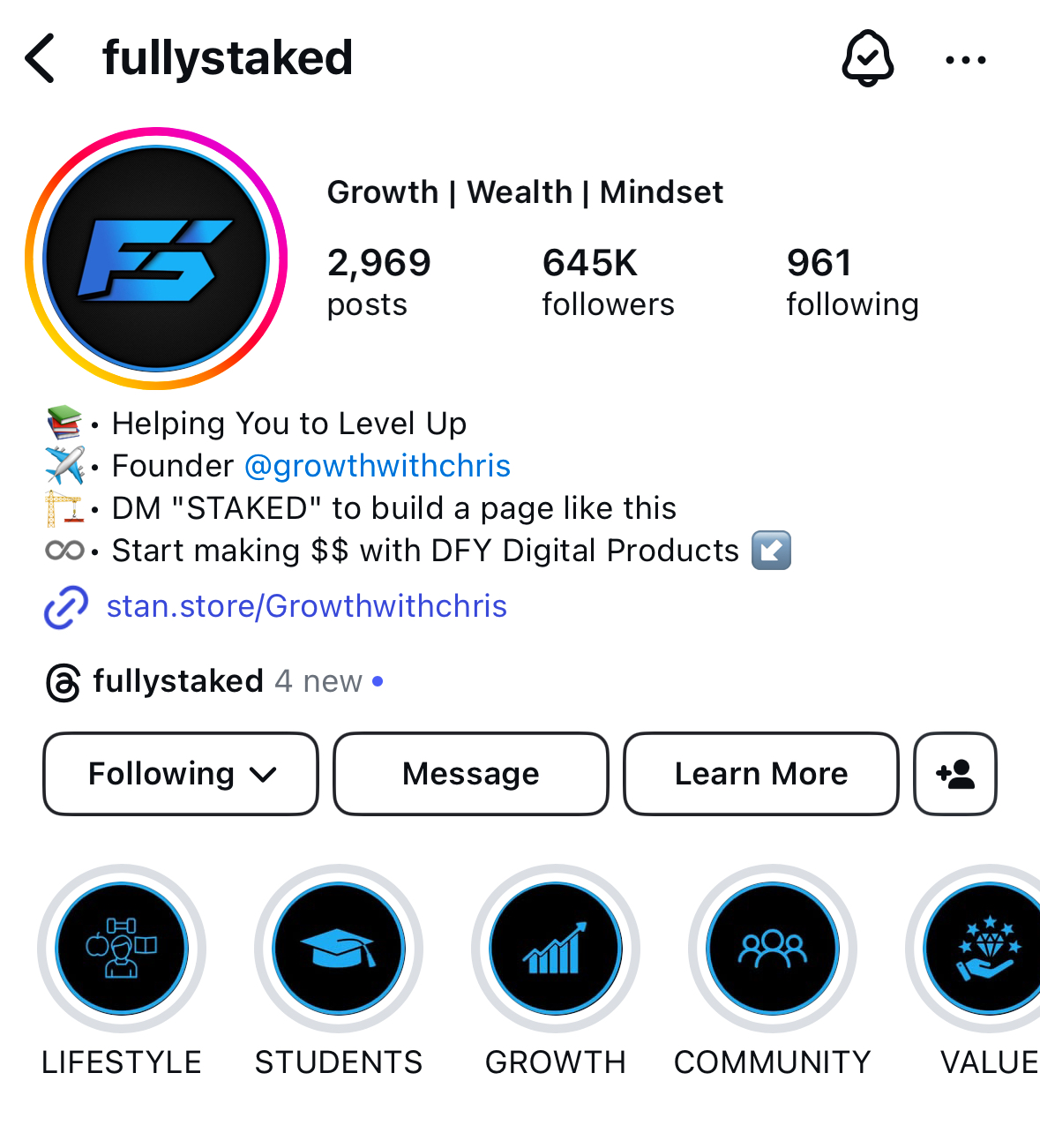The width and height of the screenshot is (1040, 1148).
Task: Expand the Following dropdown button
Action: 181,774
